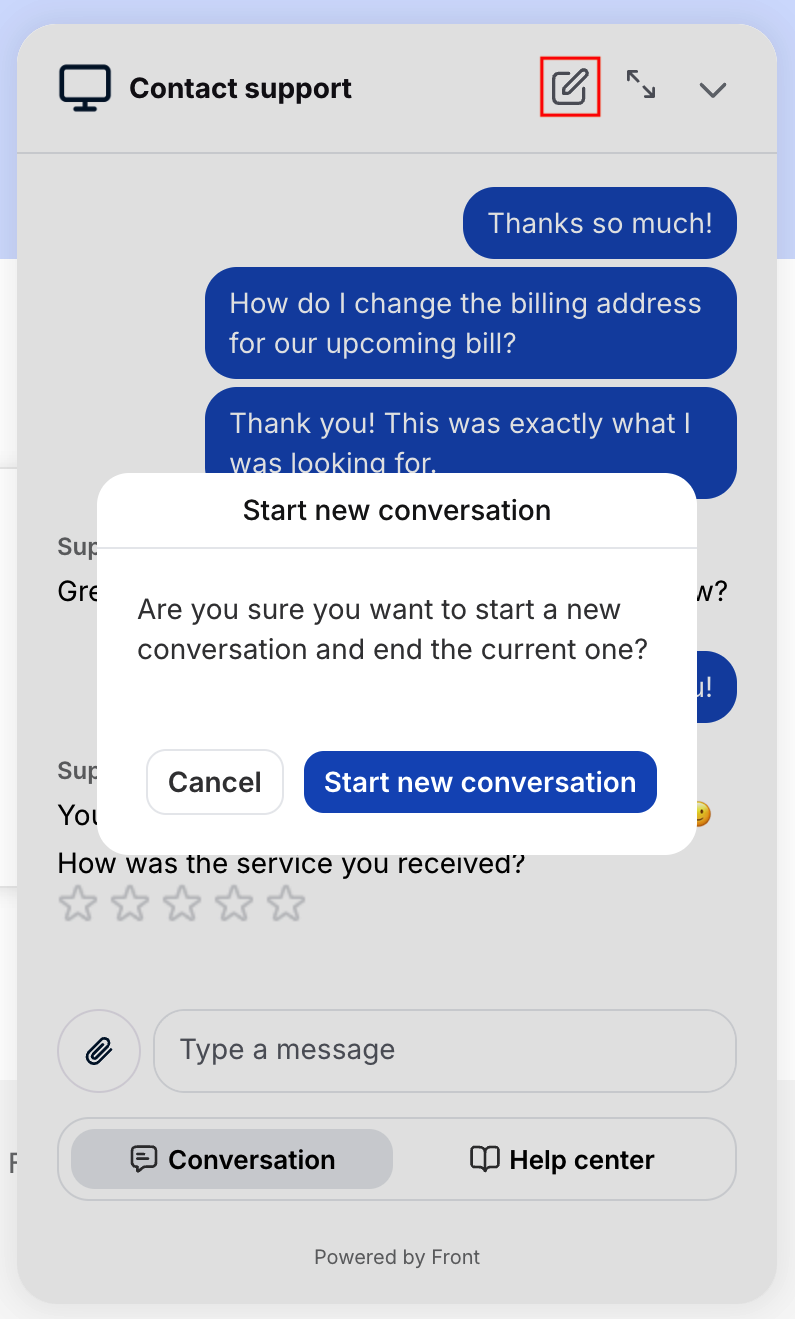Focus the Type a message field
This screenshot has width=795, height=1319.
tap(444, 1051)
